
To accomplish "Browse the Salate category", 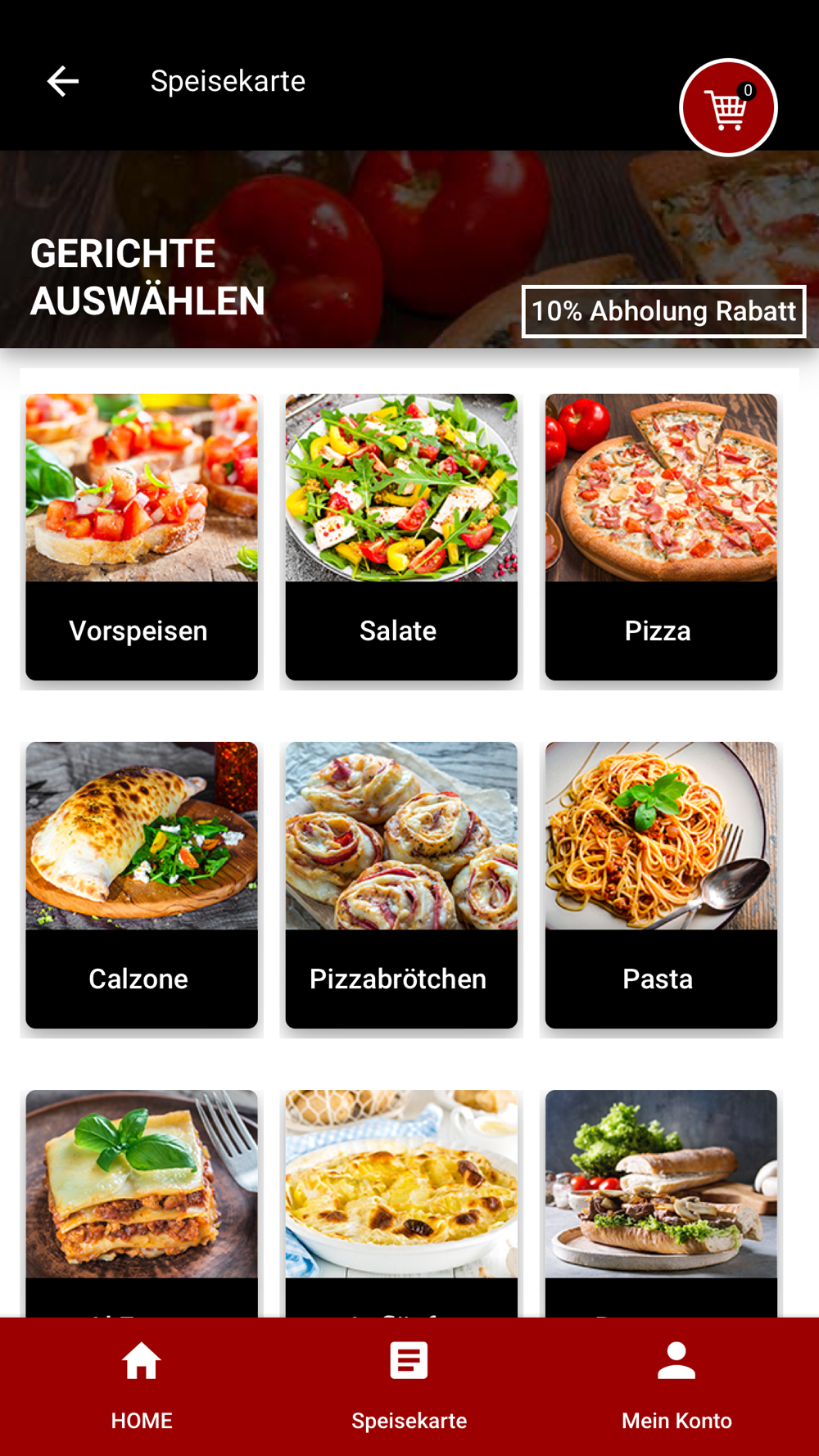I will click(401, 537).
